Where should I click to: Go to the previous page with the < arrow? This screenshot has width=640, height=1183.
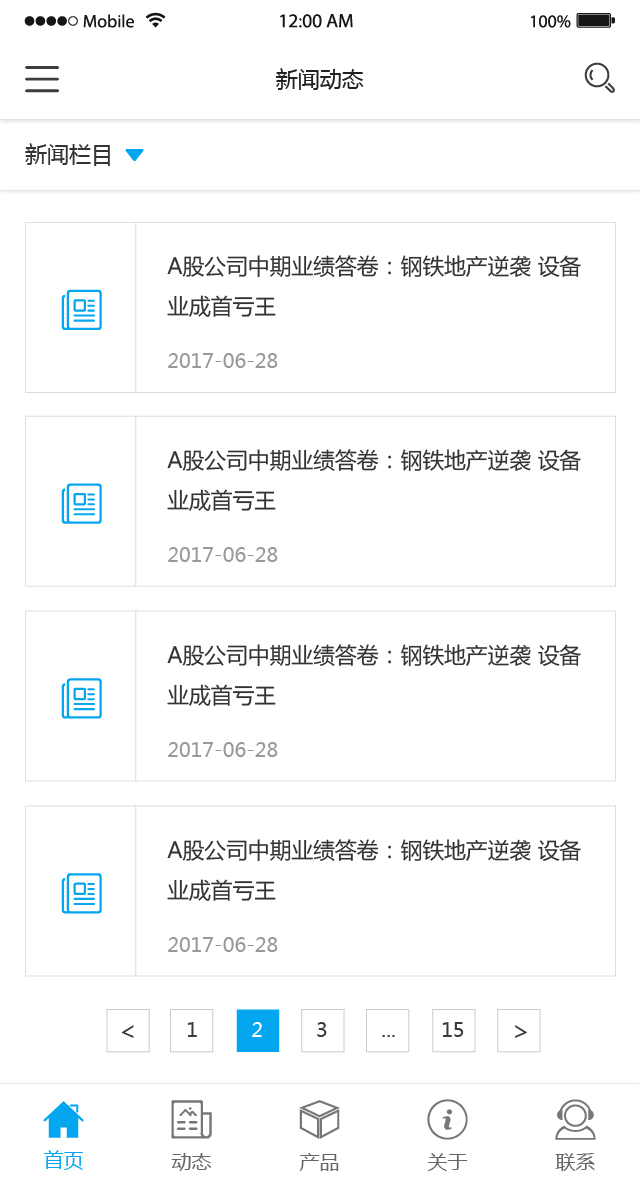coord(128,1030)
